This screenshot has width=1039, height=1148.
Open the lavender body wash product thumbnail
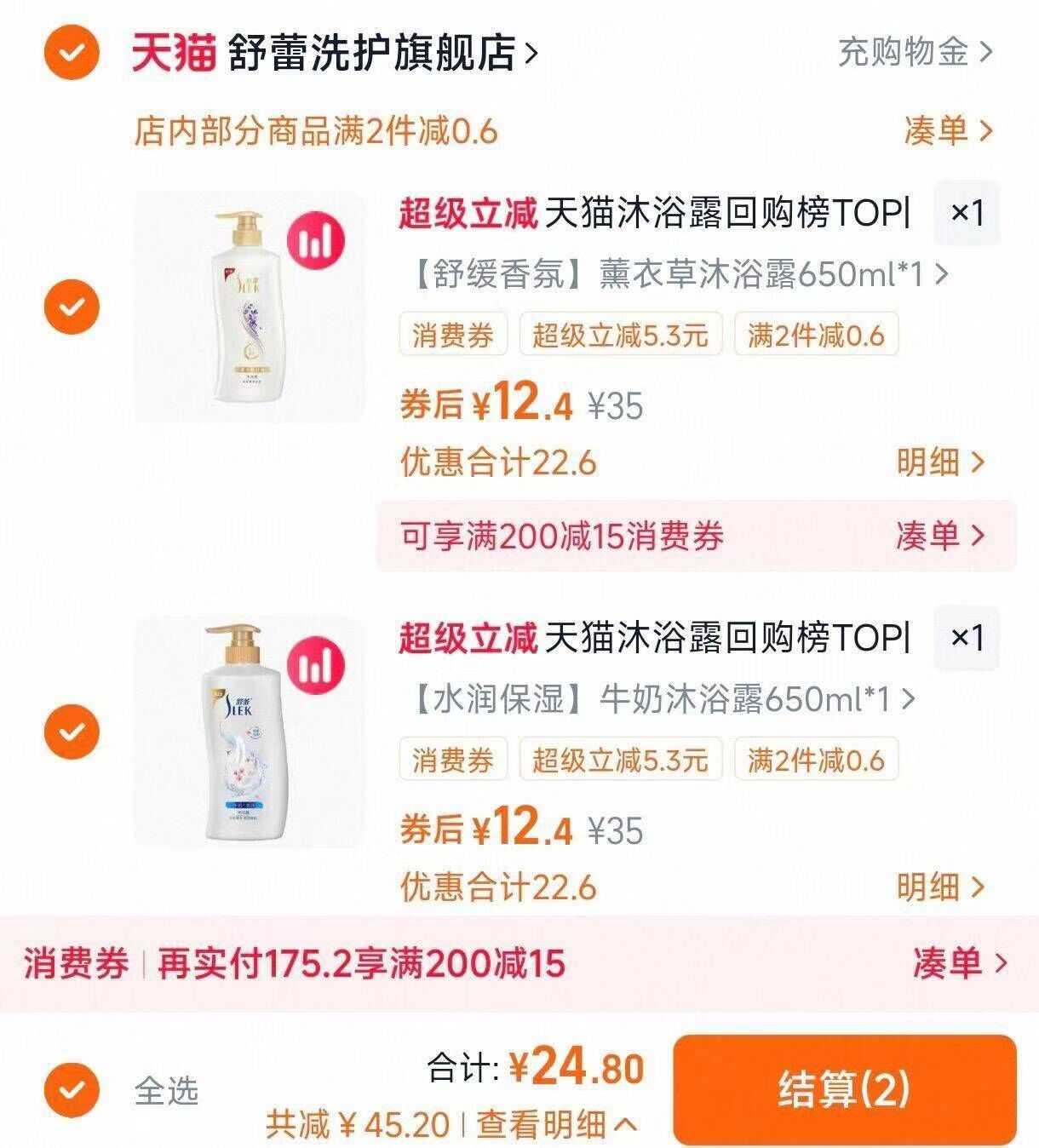(247, 307)
